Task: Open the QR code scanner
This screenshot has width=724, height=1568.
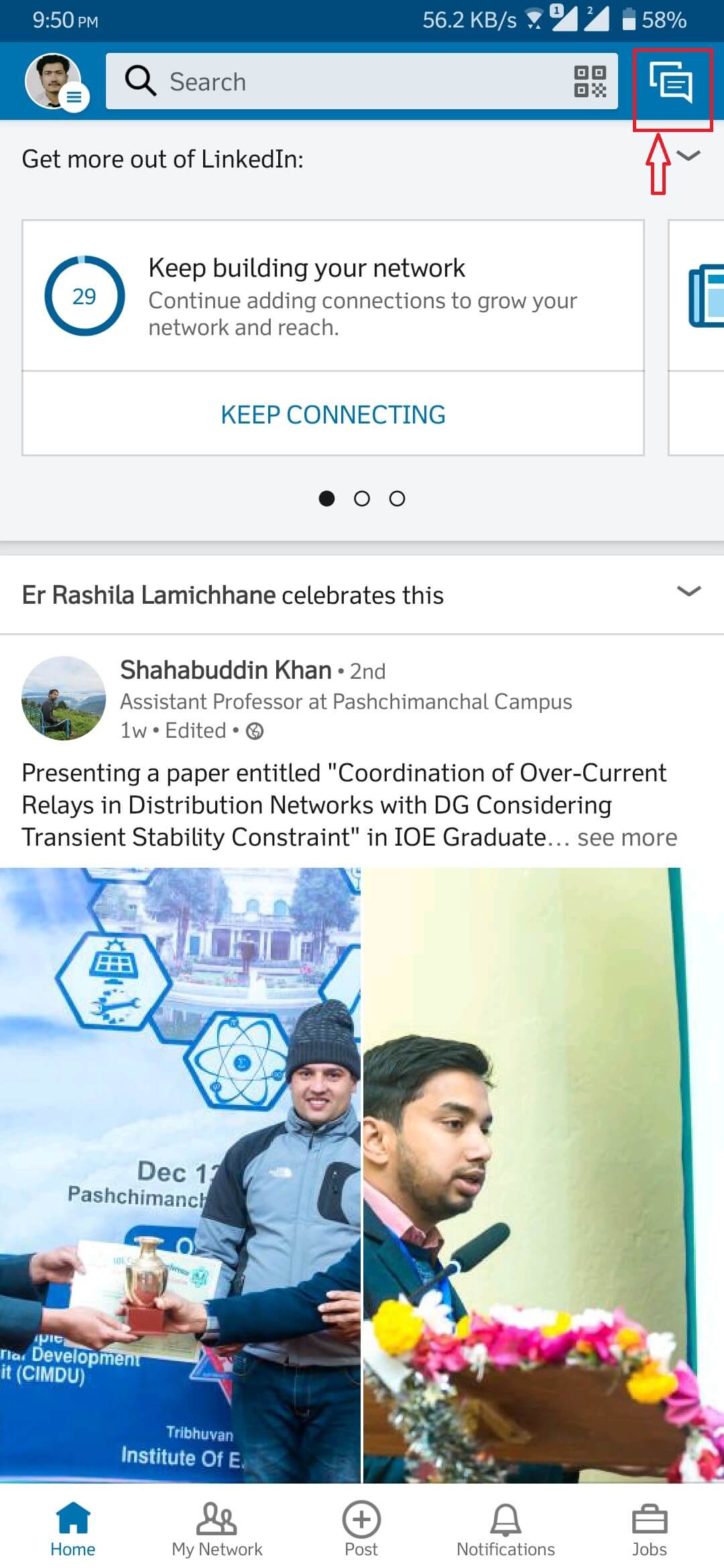Action: coord(590,82)
